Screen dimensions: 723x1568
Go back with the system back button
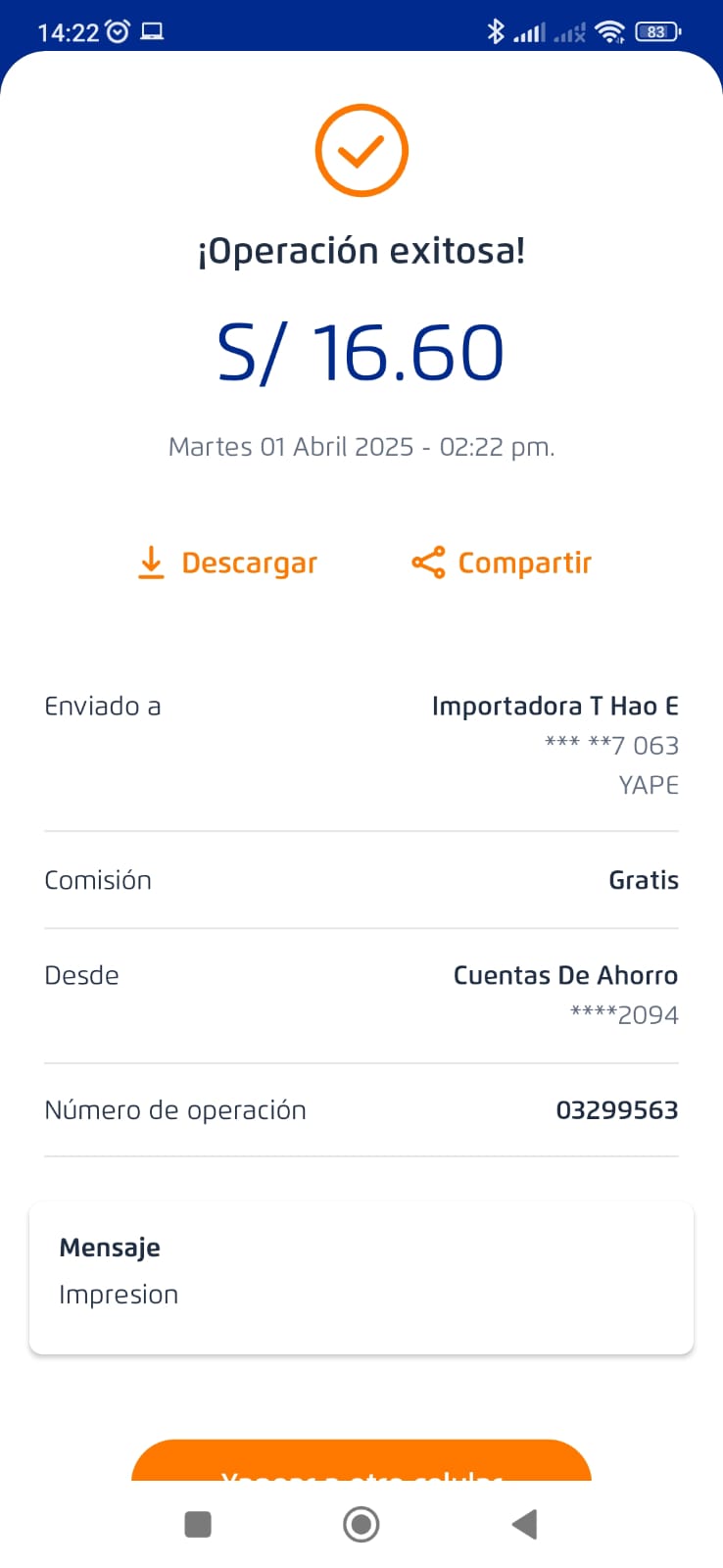[x=524, y=1524]
